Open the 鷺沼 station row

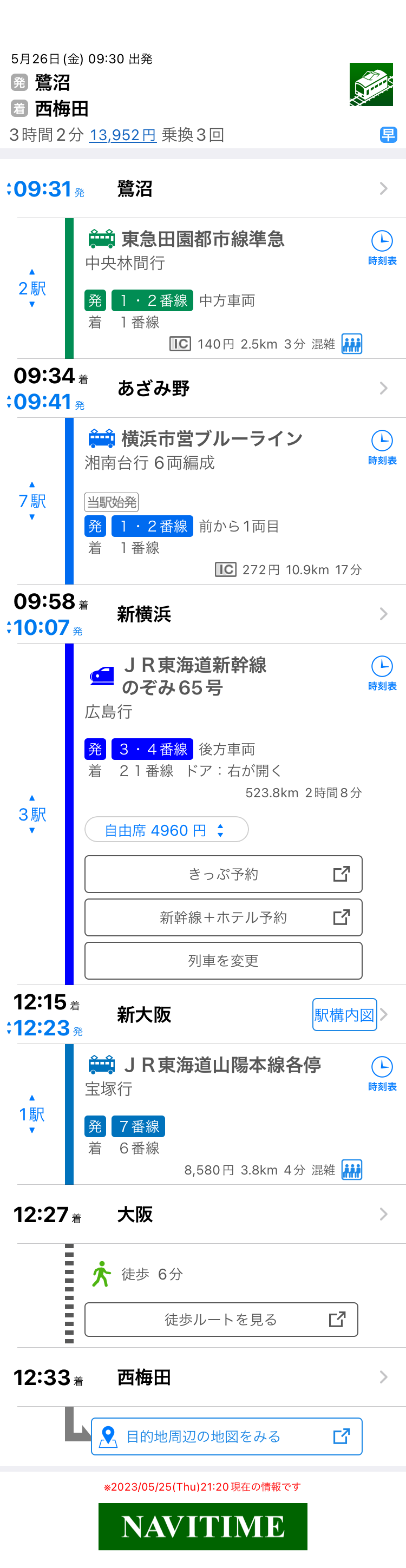(202, 189)
